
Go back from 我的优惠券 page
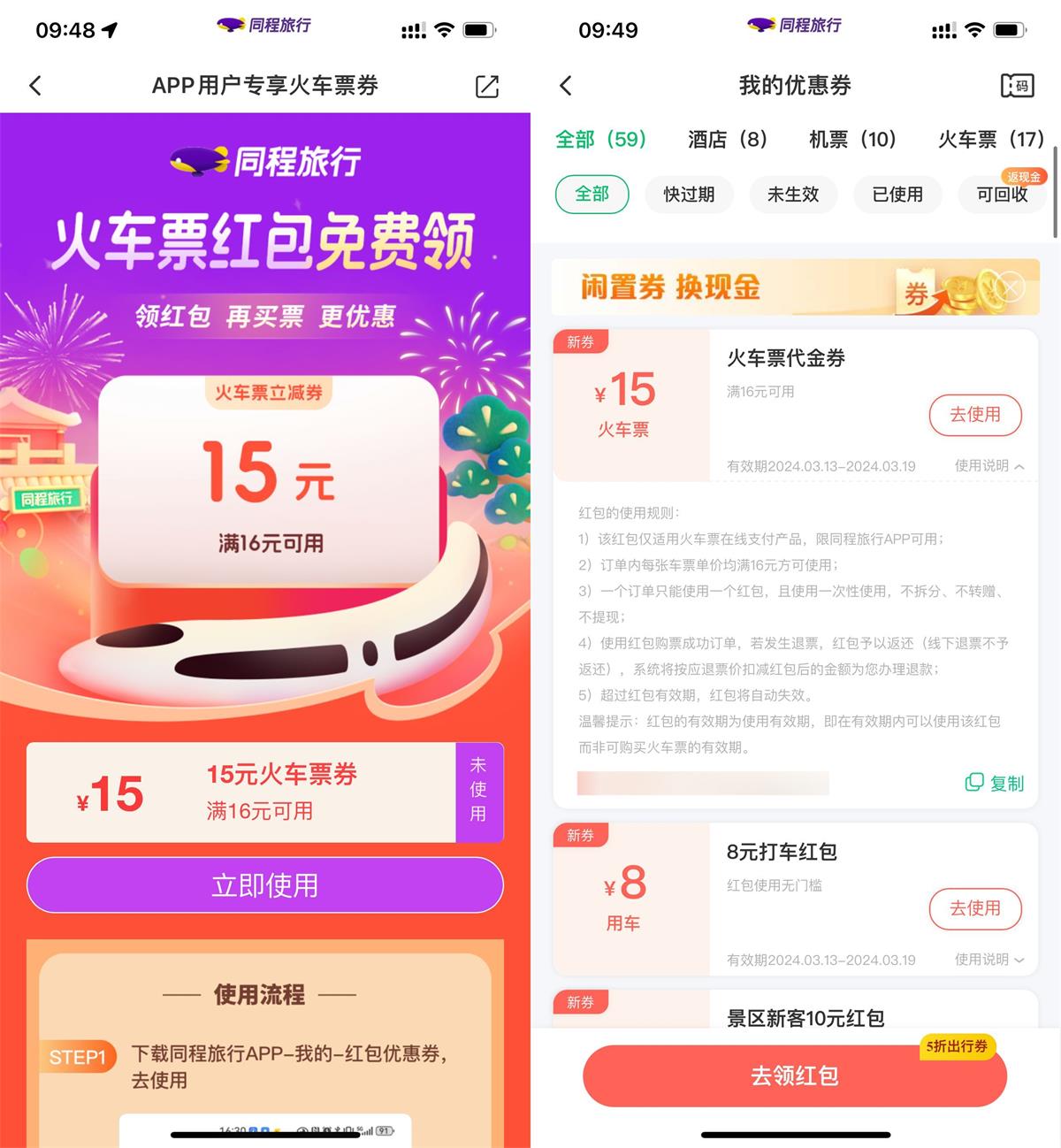[x=566, y=86]
